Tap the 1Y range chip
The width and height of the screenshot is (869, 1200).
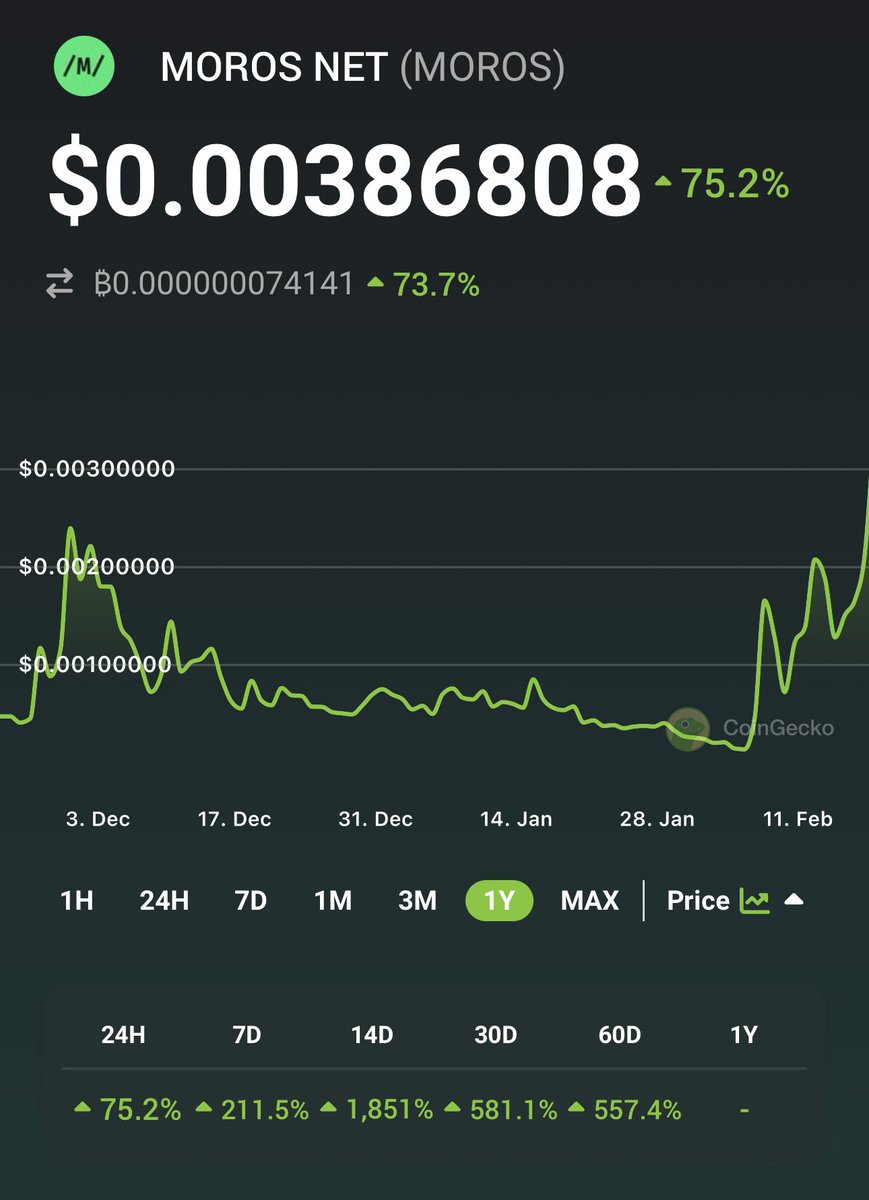coord(499,900)
